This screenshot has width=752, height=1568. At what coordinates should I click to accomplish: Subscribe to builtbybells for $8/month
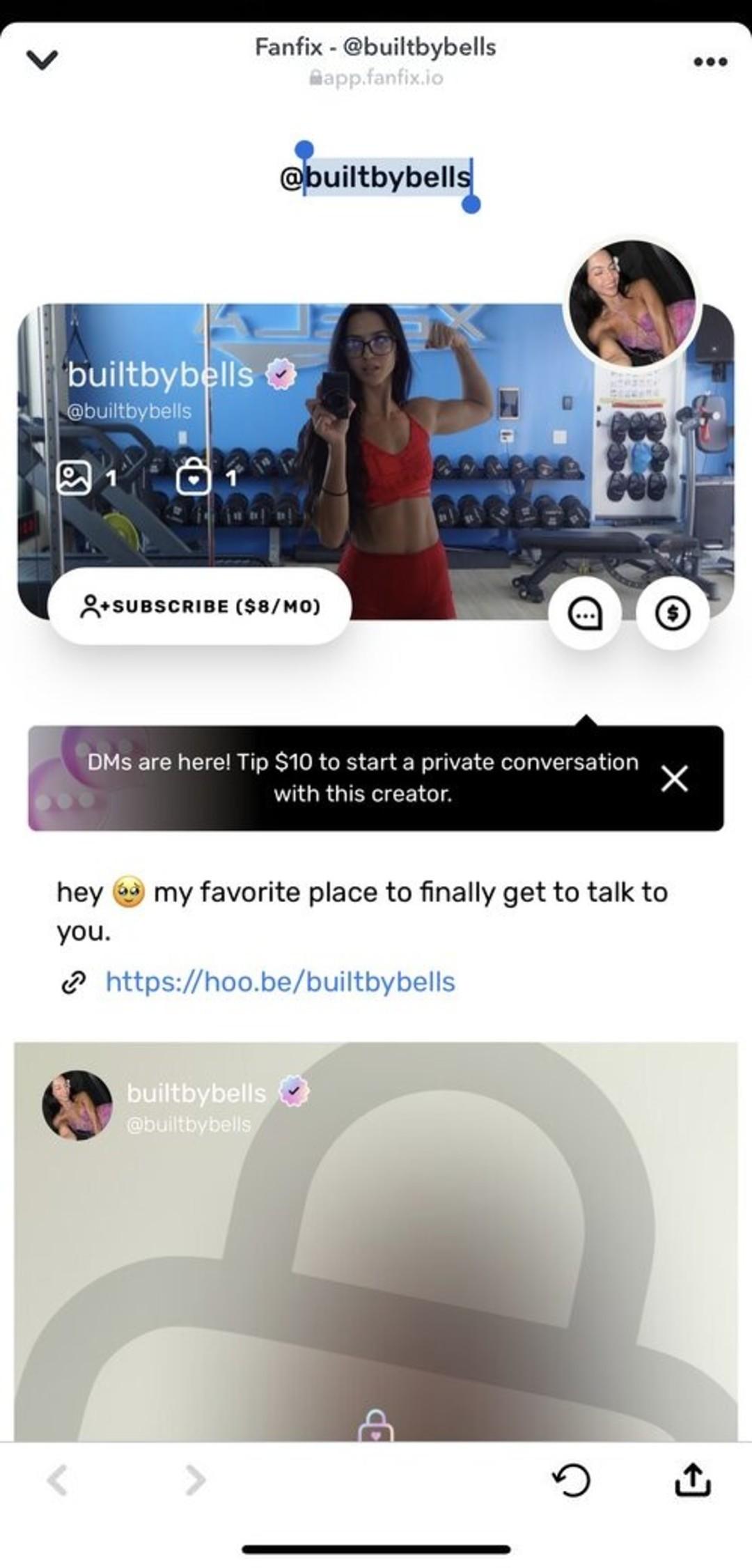click(200, 606)
